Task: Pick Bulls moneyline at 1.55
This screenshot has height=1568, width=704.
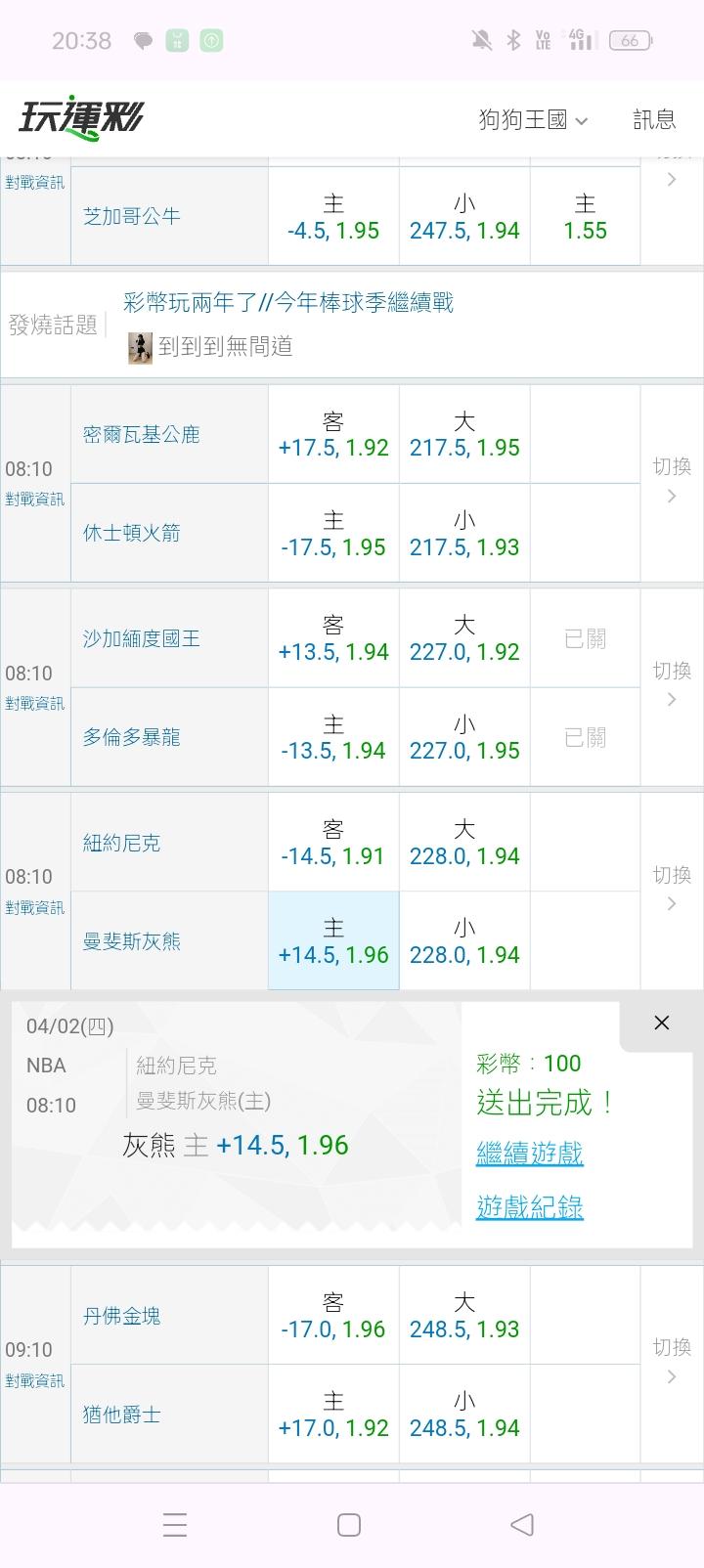Action: 585,217
